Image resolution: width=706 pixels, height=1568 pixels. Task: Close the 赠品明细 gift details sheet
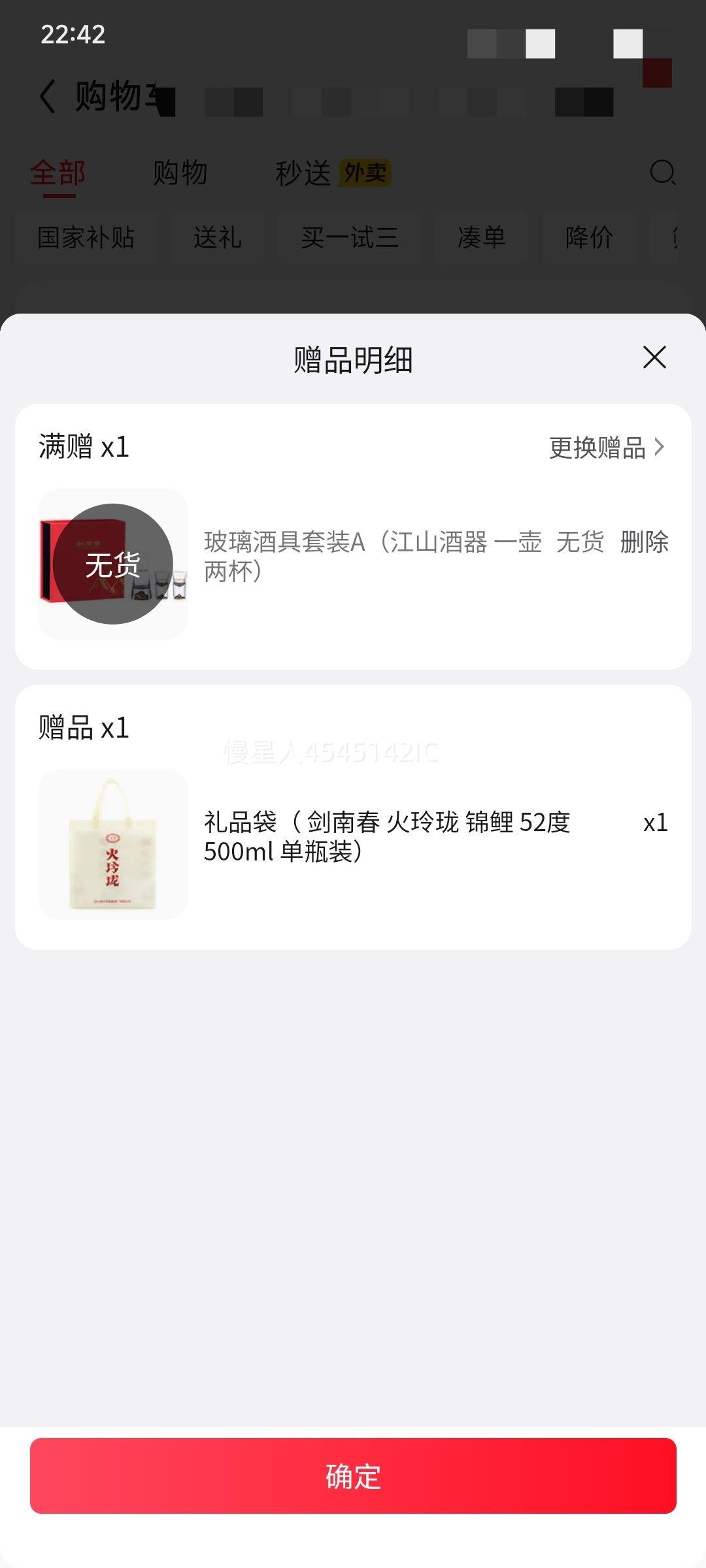pyautogui.click(x=654, y=357)
